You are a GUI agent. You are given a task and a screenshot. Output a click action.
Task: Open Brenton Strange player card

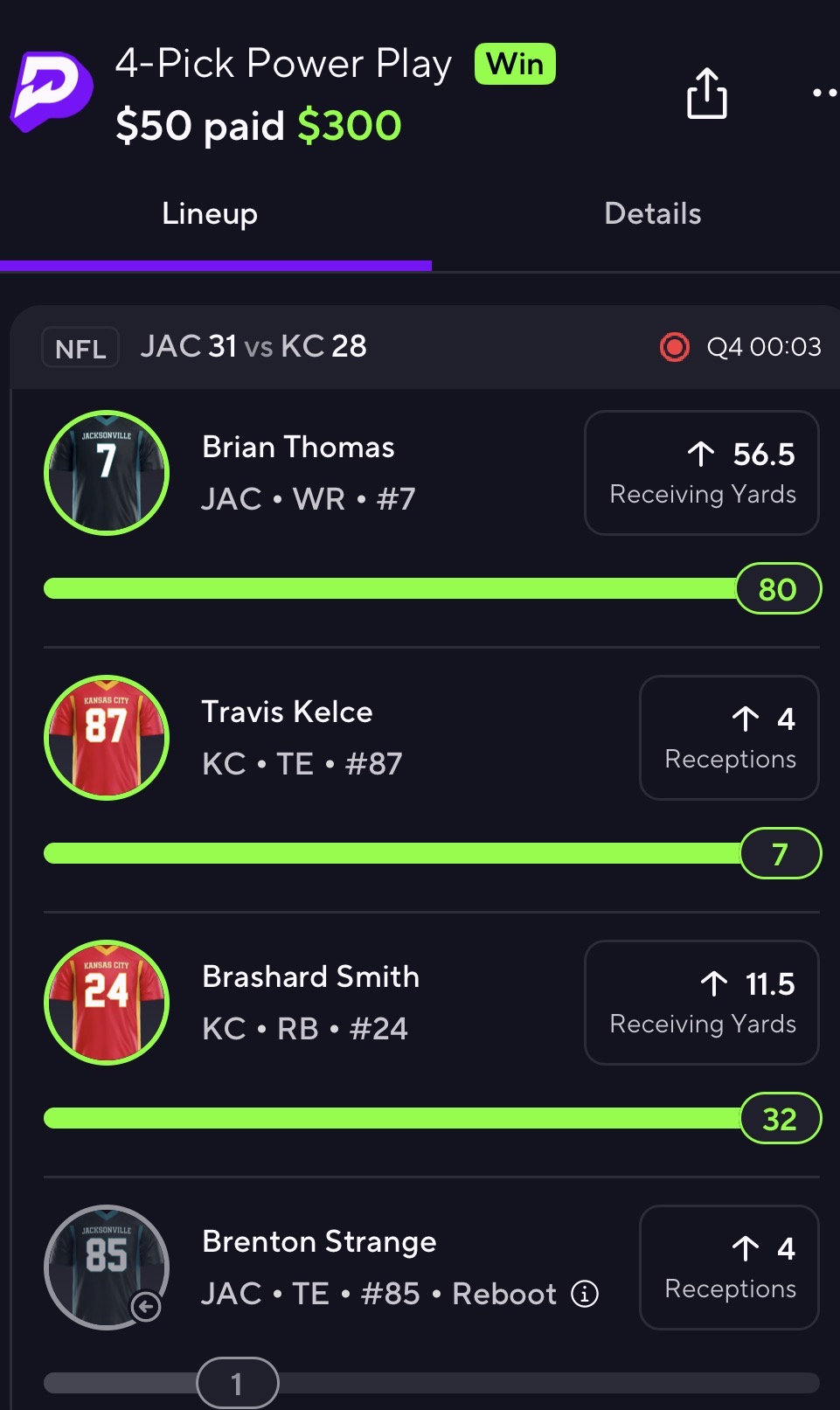(319, 1242)
